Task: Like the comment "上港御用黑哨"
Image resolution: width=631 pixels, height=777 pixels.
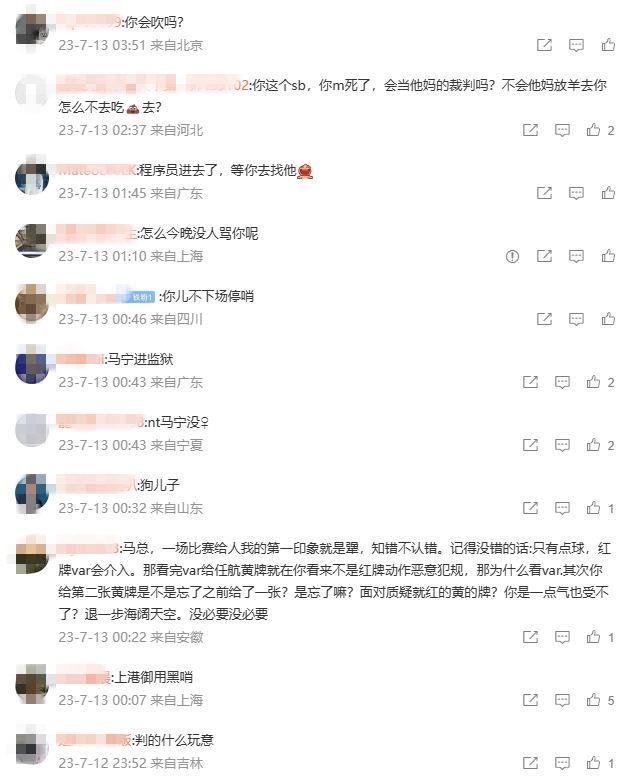Action: tap(594, 701)
